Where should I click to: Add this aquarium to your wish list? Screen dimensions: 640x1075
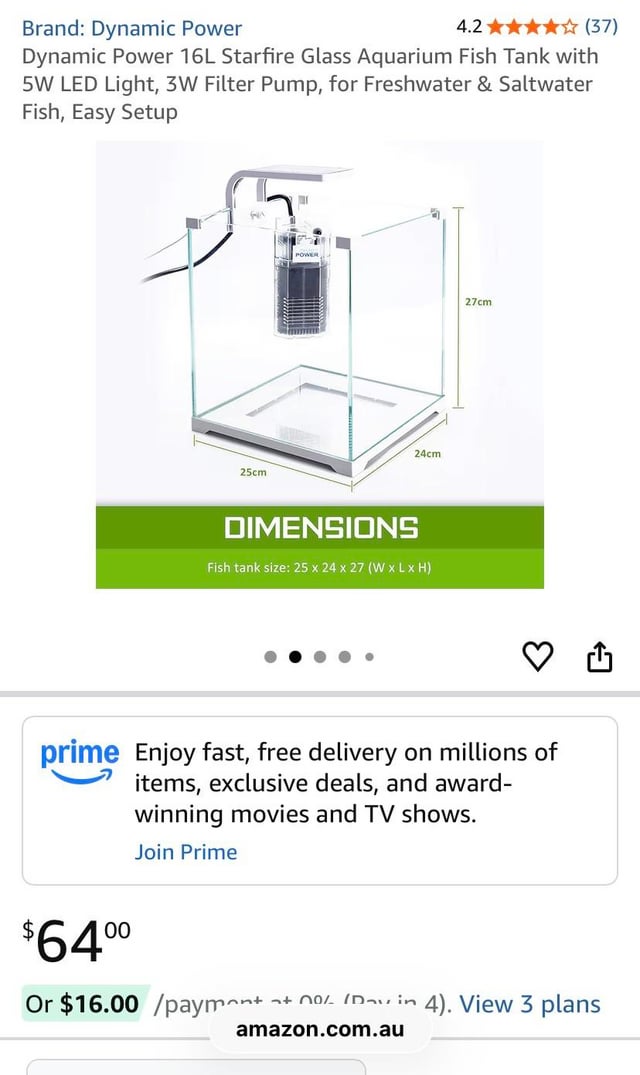point(538,657)
